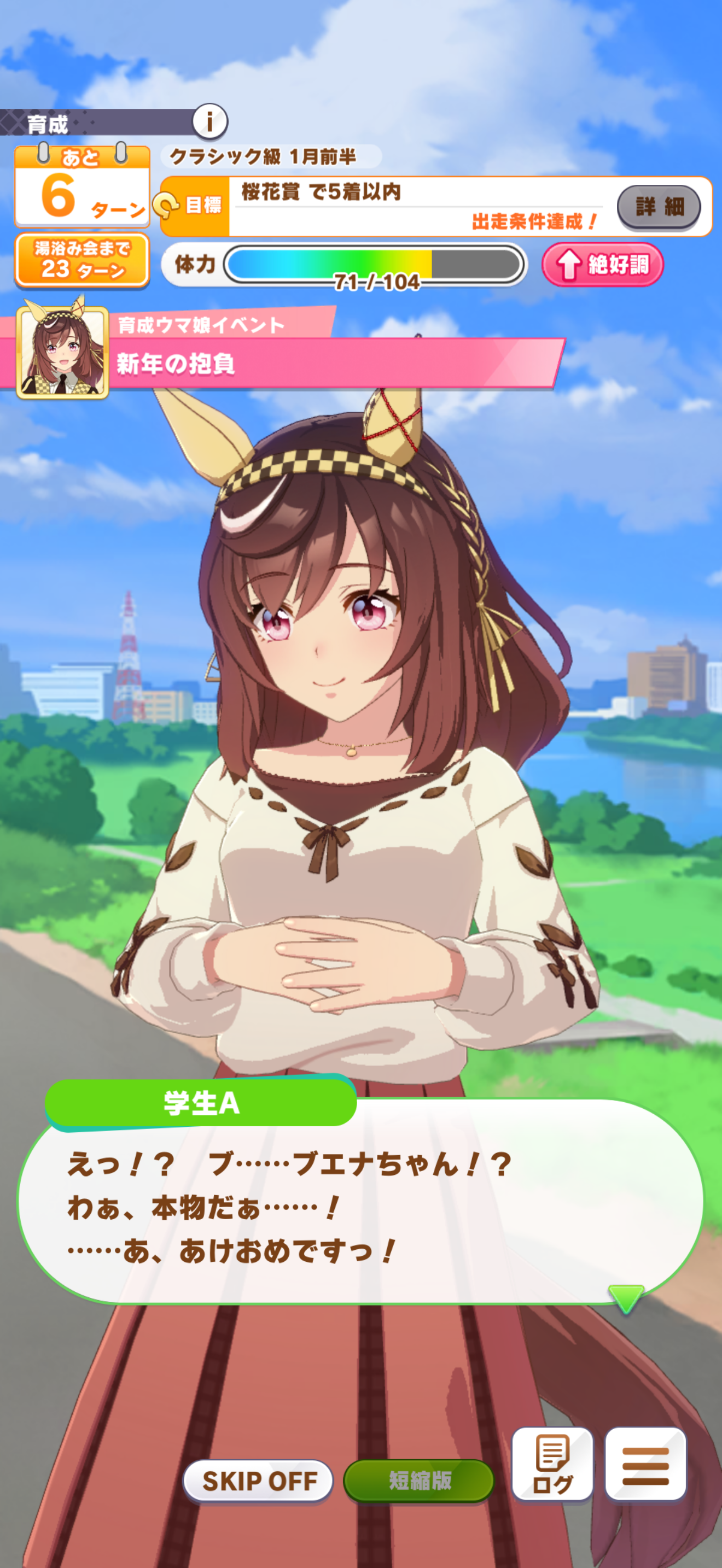Open the hamburger menu button
This screenshot has width=722, height=1568.
pos(645,1464)
